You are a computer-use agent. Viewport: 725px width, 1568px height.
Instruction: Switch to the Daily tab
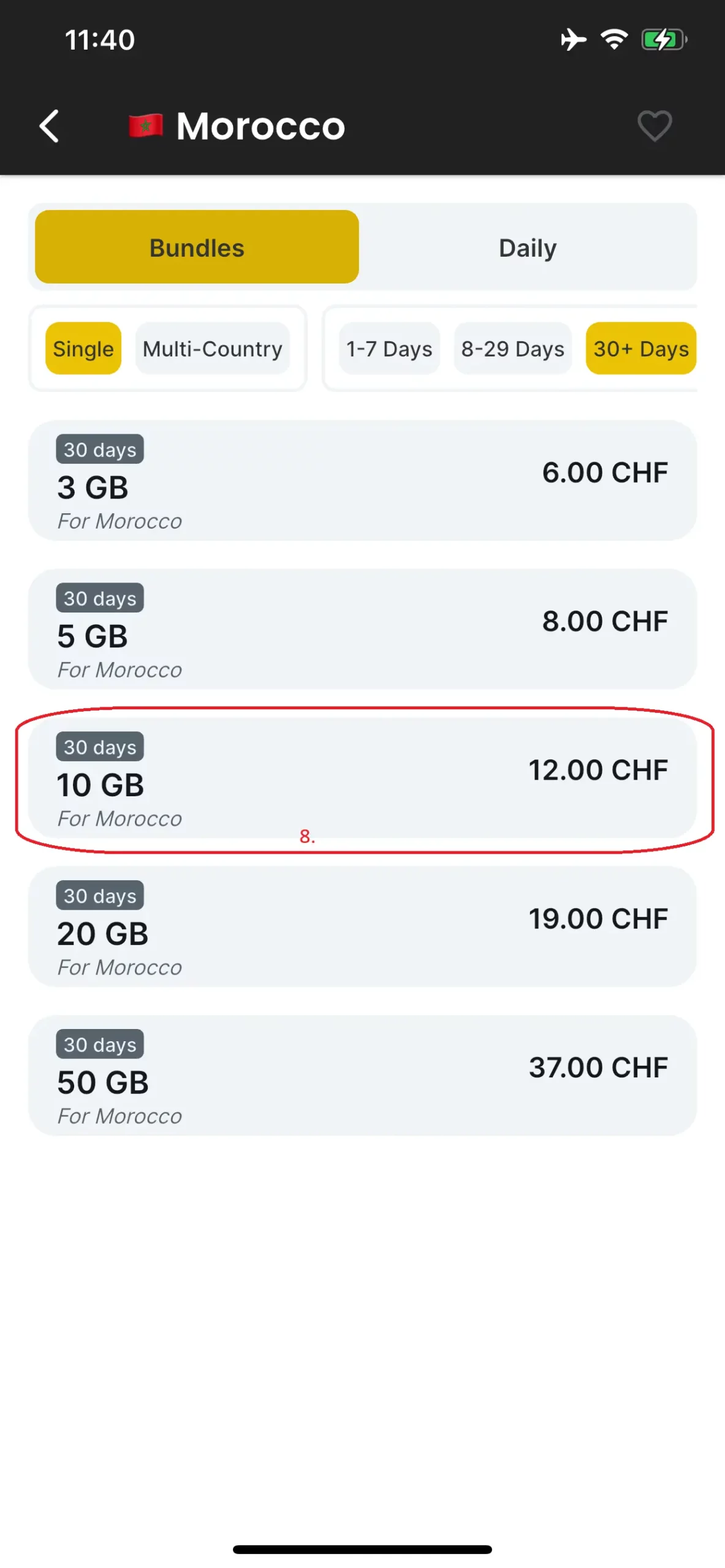(526, 247)
